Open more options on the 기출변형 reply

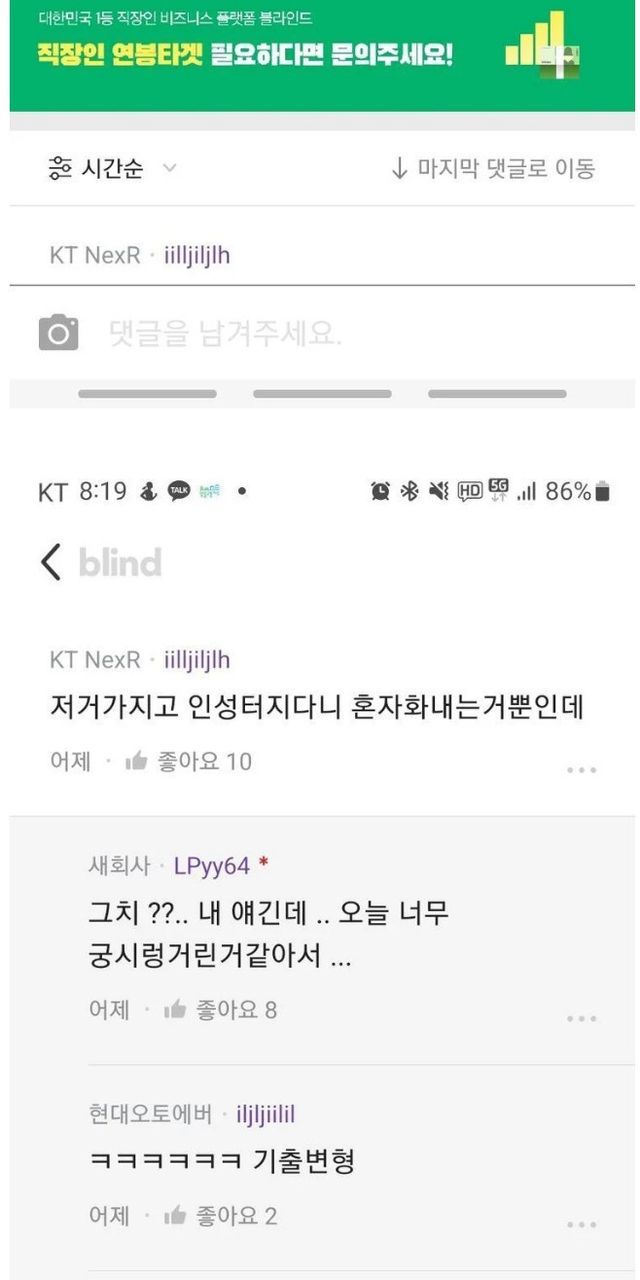582,1225
